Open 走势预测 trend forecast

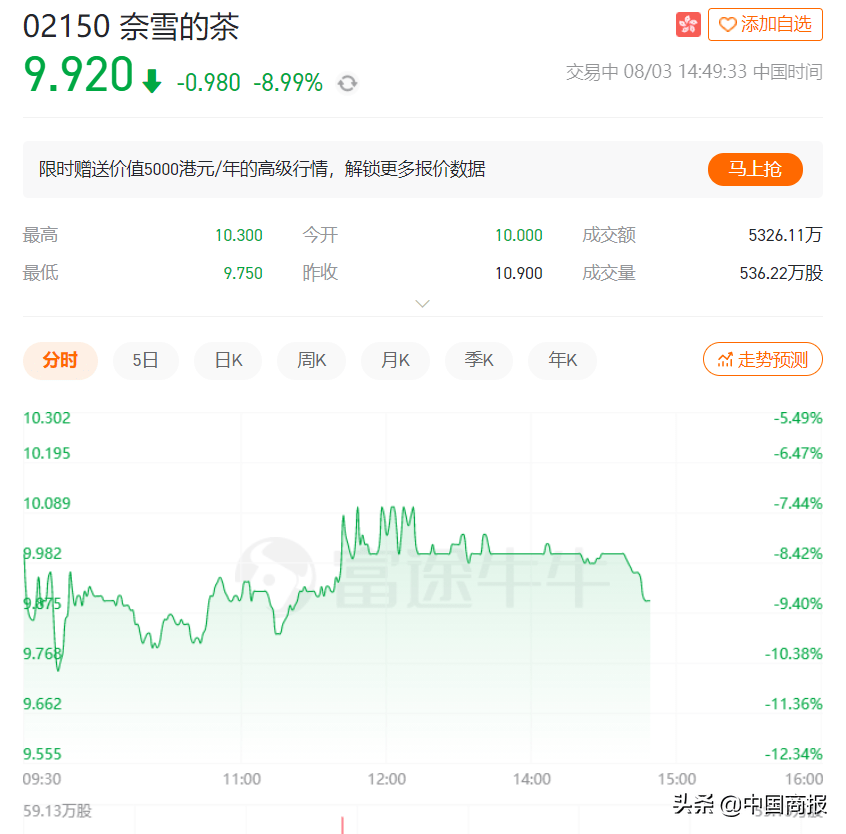763,360
